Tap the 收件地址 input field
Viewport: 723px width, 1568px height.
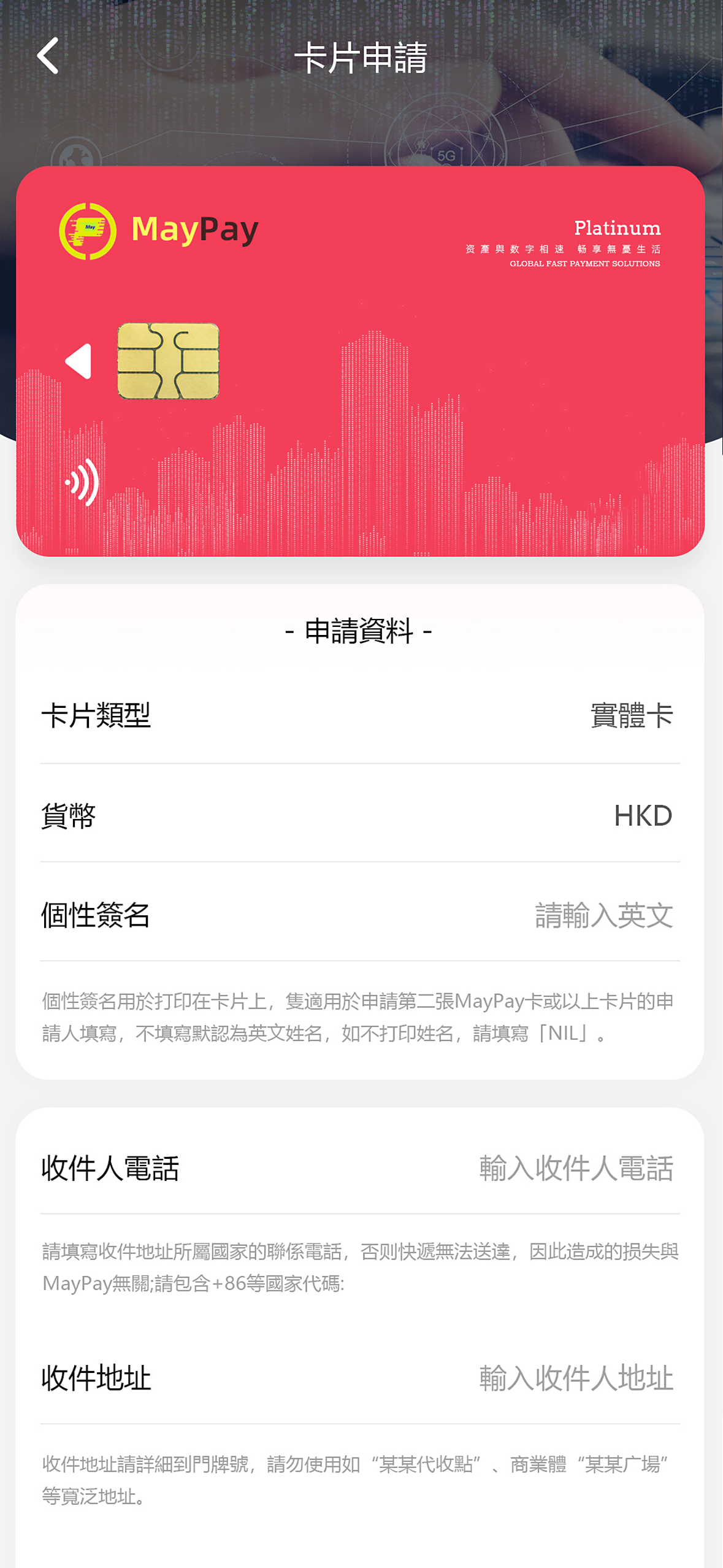tap(575, 1378)
